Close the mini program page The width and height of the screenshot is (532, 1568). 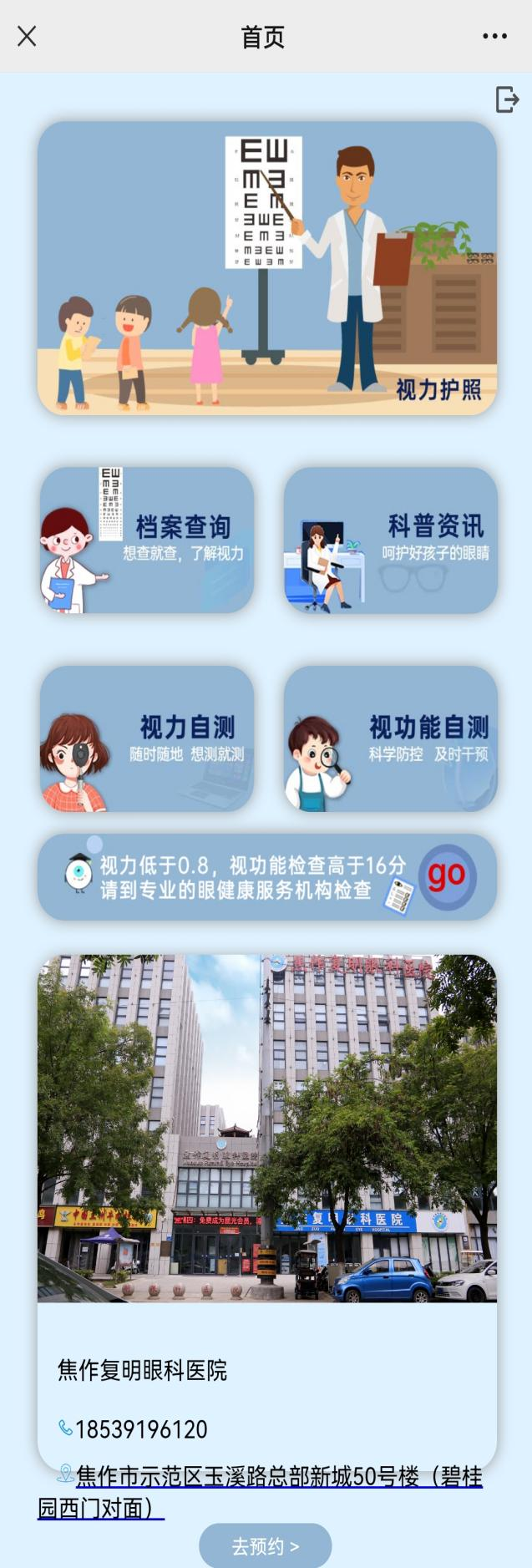pyautogui.click(x=27, y=36)
